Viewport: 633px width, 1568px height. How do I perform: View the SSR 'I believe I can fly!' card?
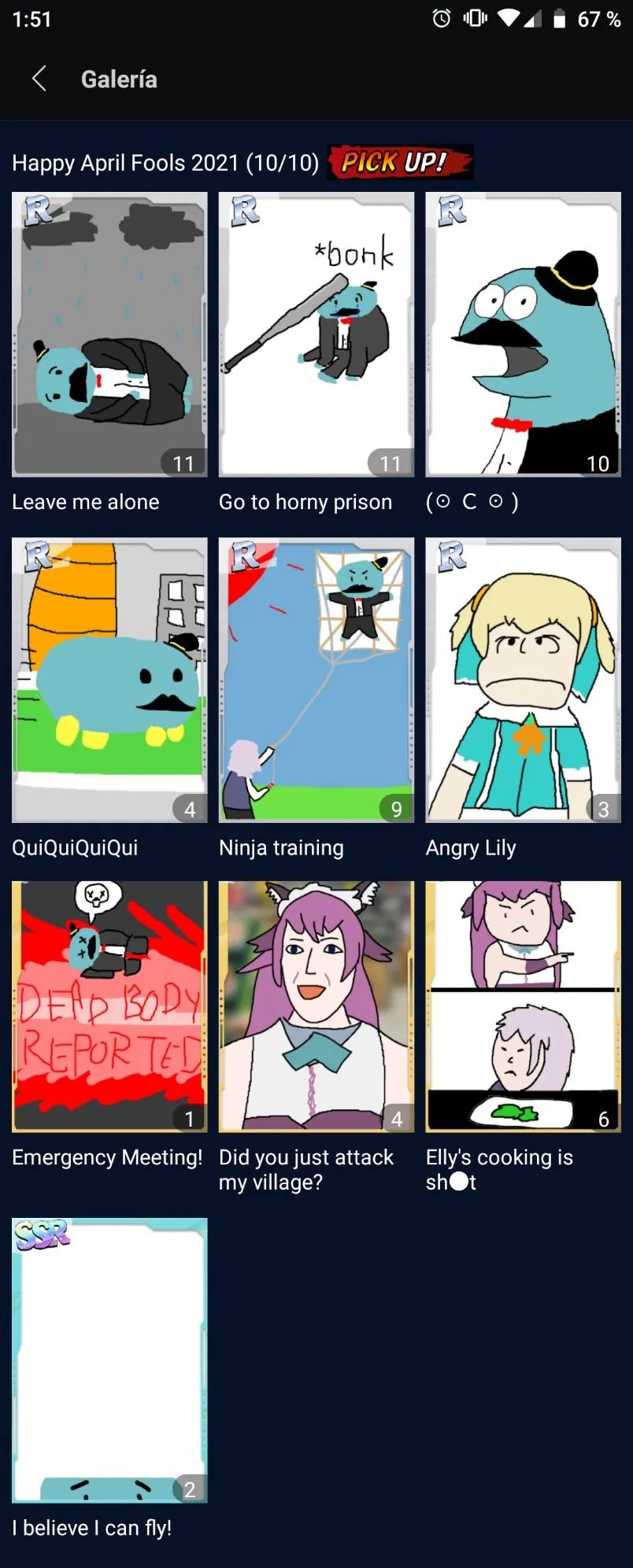[x=109, y=1360]
